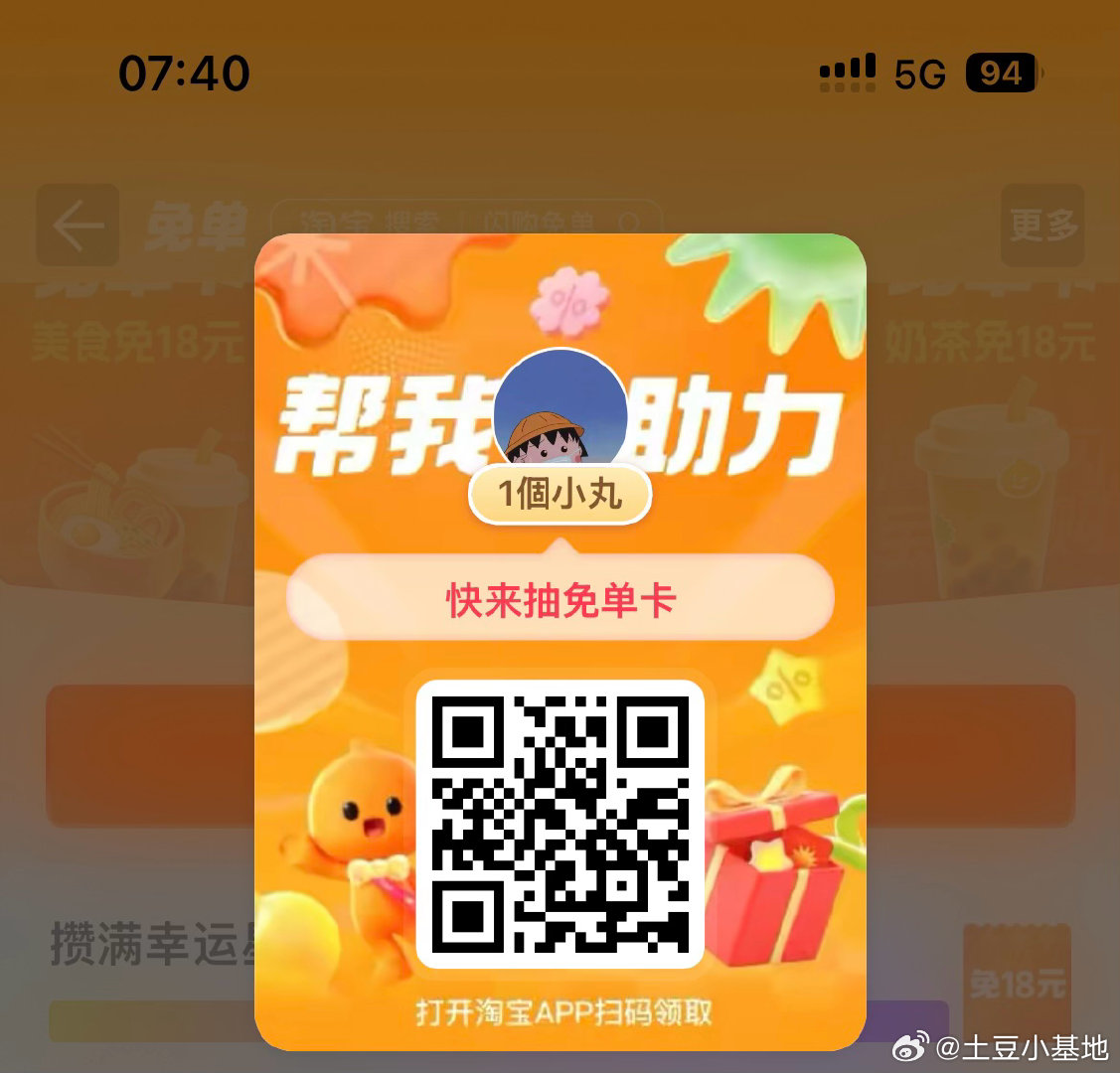This screenshot has height=1073, width=1120.
Task: Open the 淘宝 搜索 闪购免单 search box
Action: (x=465, y=221)
